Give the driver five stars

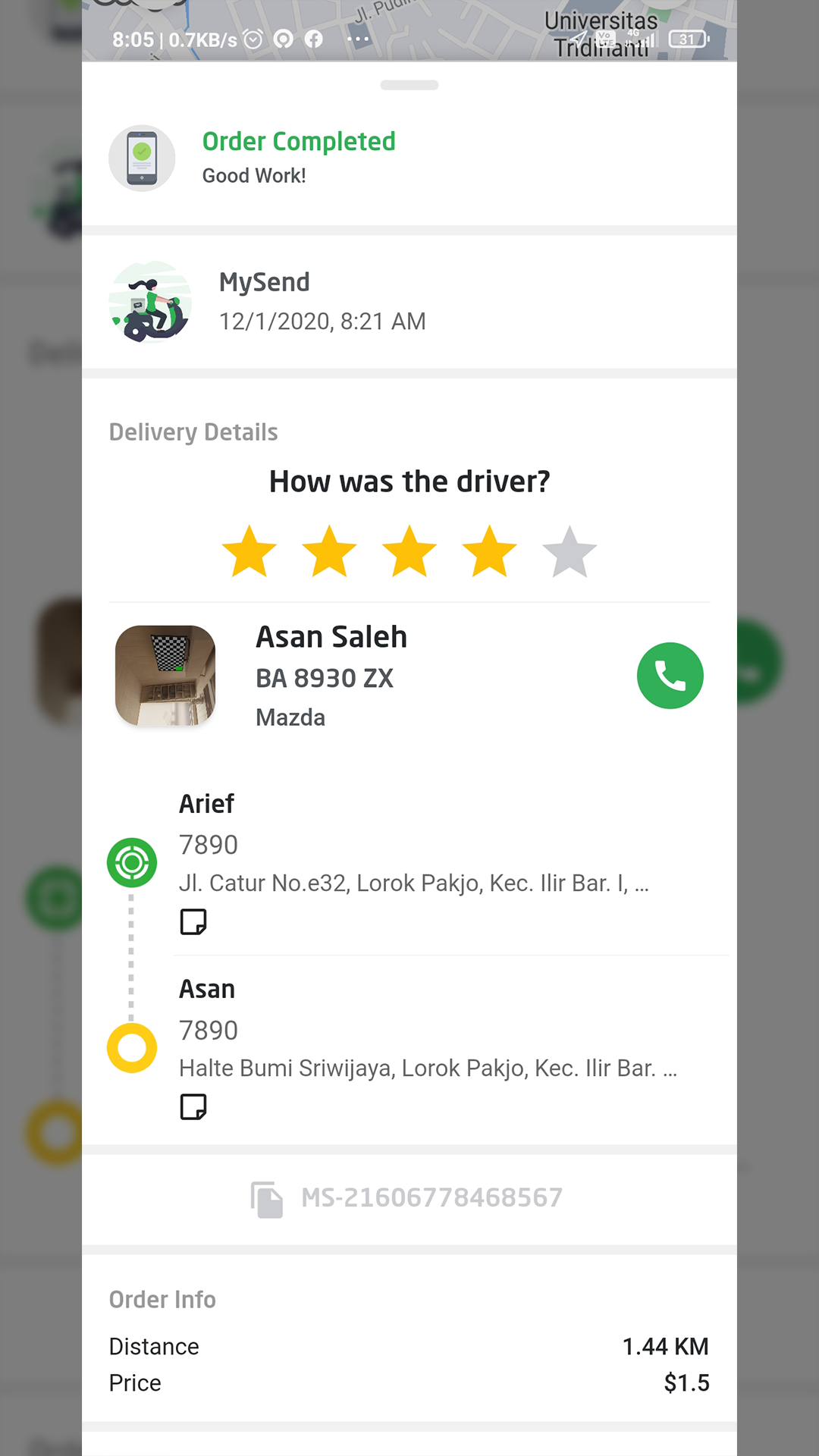click(x=570, y=552)
